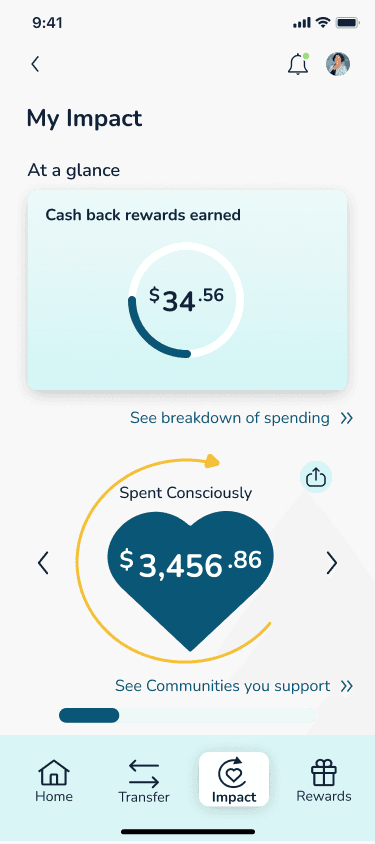
Task: Show the previous impact stat
Action: 43,563
